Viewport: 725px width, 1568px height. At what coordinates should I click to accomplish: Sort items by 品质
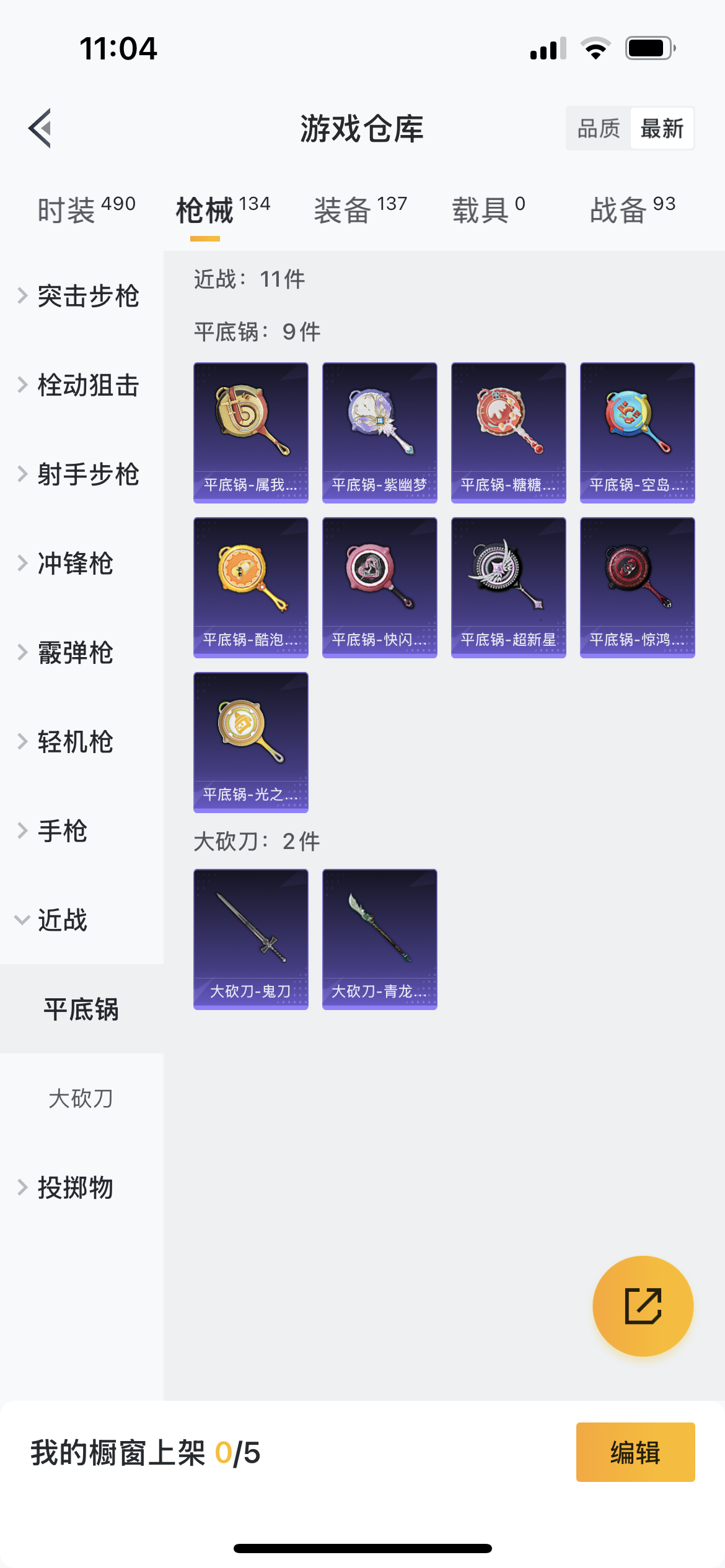(x=598, y=129)
